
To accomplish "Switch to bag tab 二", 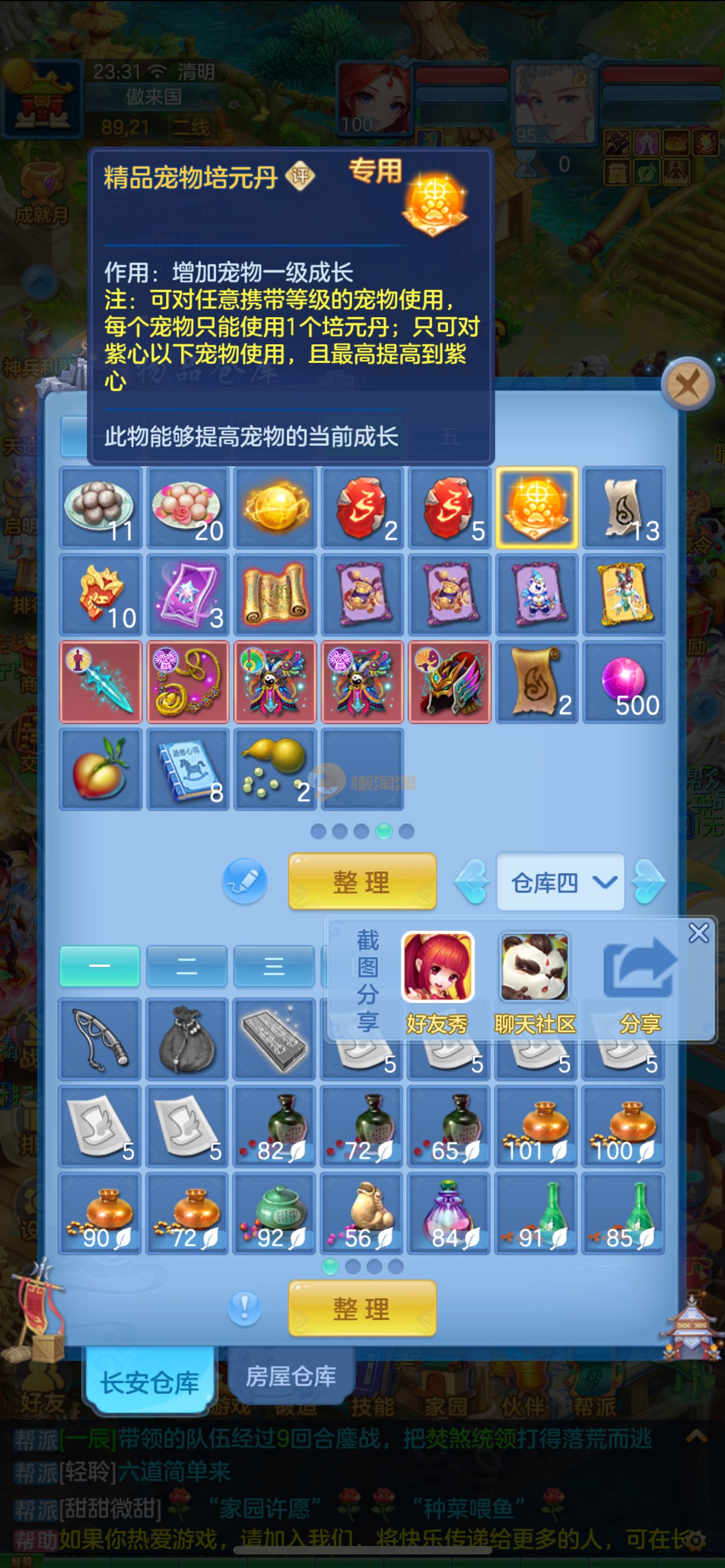I will click(x=187, y=966).
